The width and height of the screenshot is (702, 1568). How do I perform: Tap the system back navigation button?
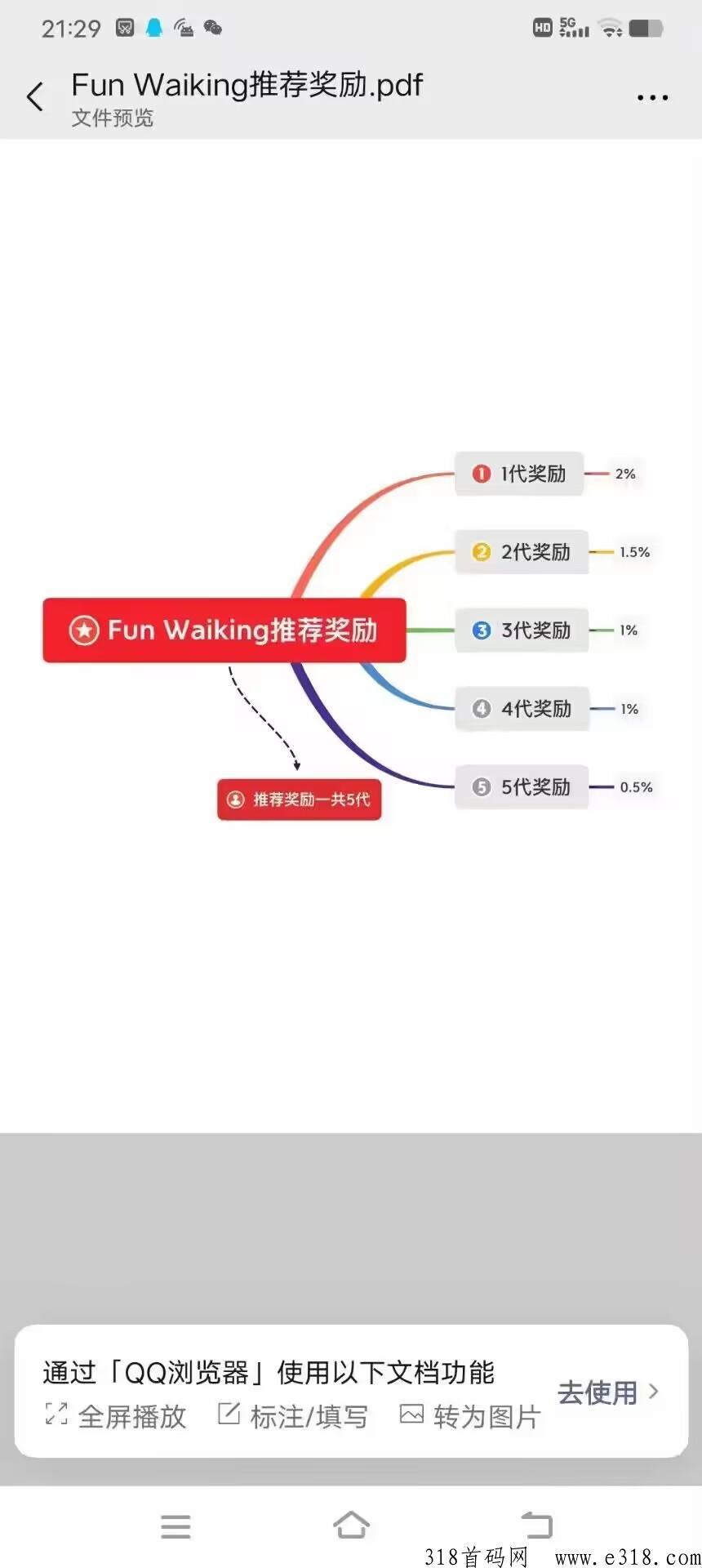536,1525
